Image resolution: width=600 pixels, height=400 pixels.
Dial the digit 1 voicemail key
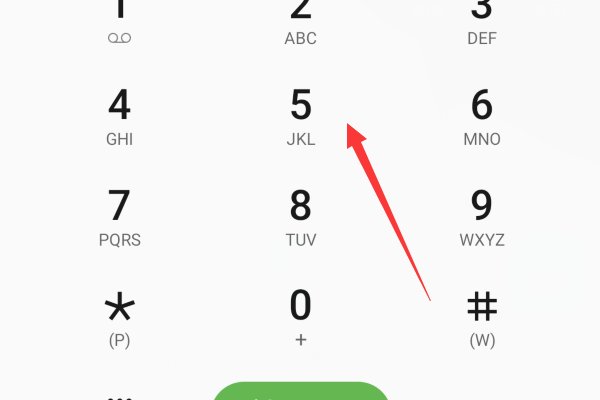click(119, 20)
